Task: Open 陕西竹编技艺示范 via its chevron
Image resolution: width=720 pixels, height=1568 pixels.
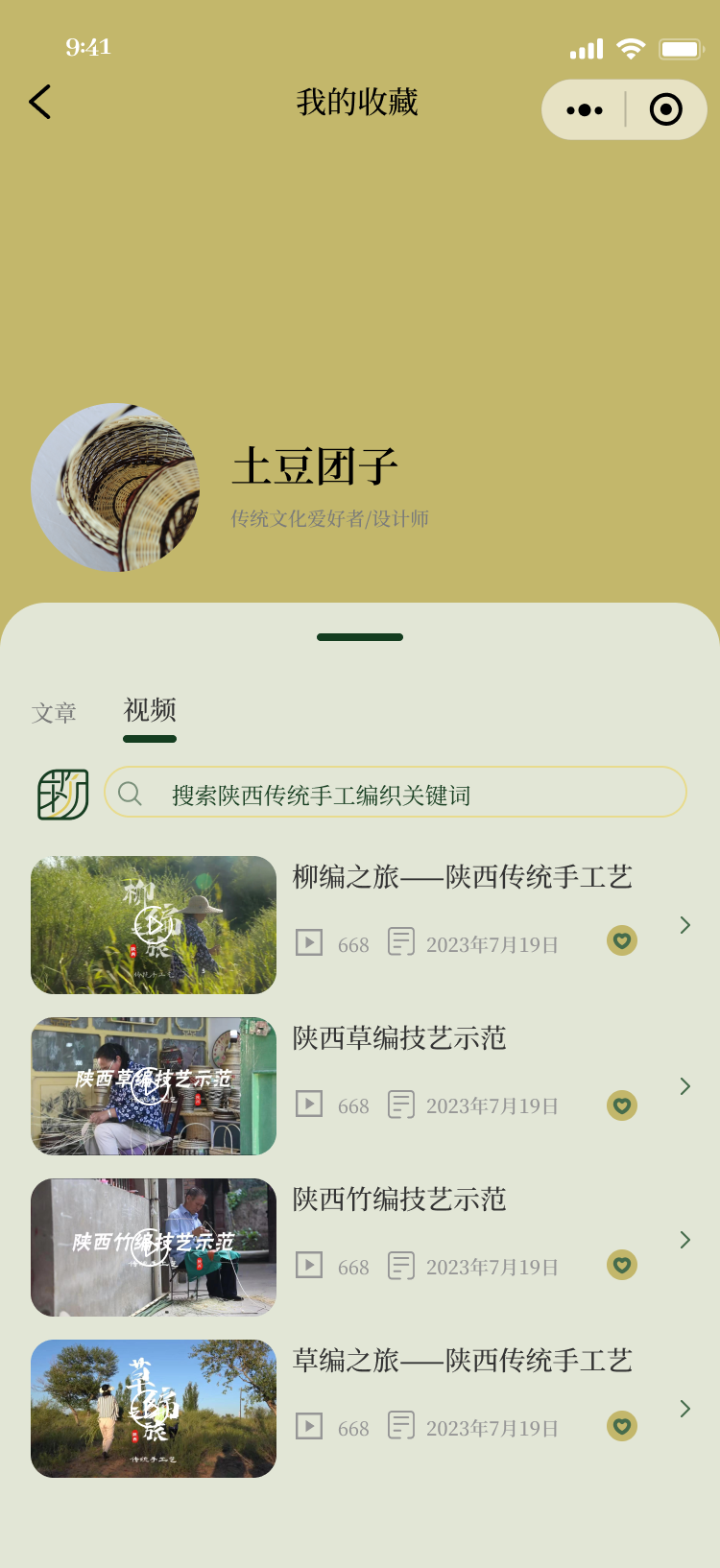Action: (x=684, y=1240)
